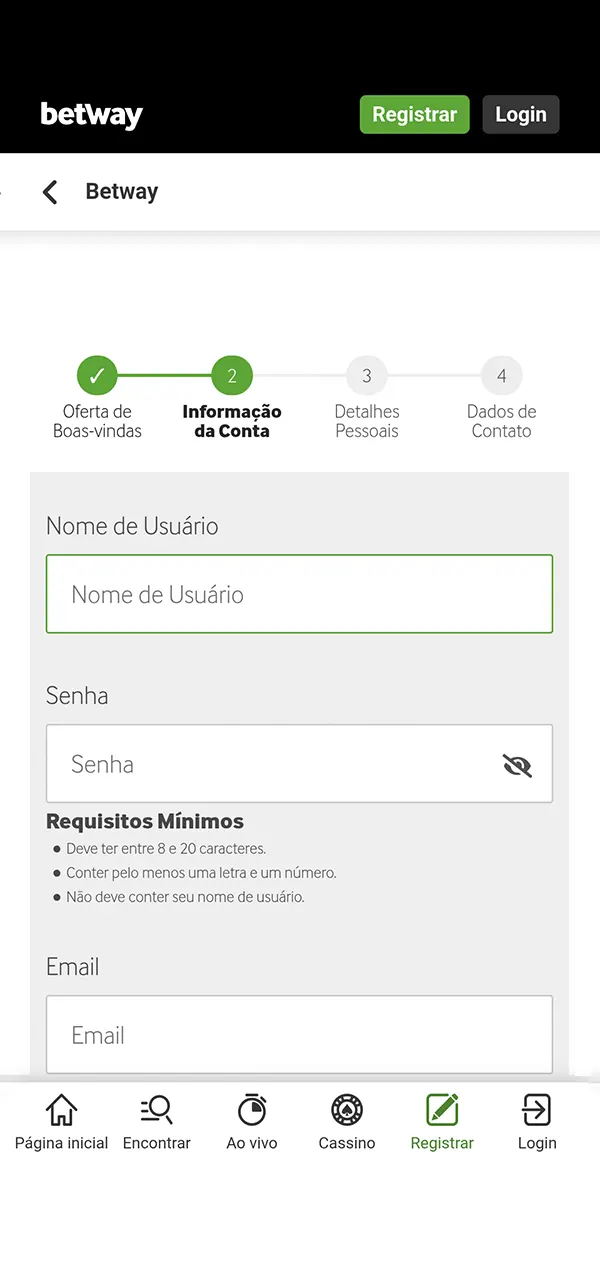Viewport: 600px width, 1280px height.
Task: Switch to the Ao vivo tab
Action: click(x=252, y=1122)
